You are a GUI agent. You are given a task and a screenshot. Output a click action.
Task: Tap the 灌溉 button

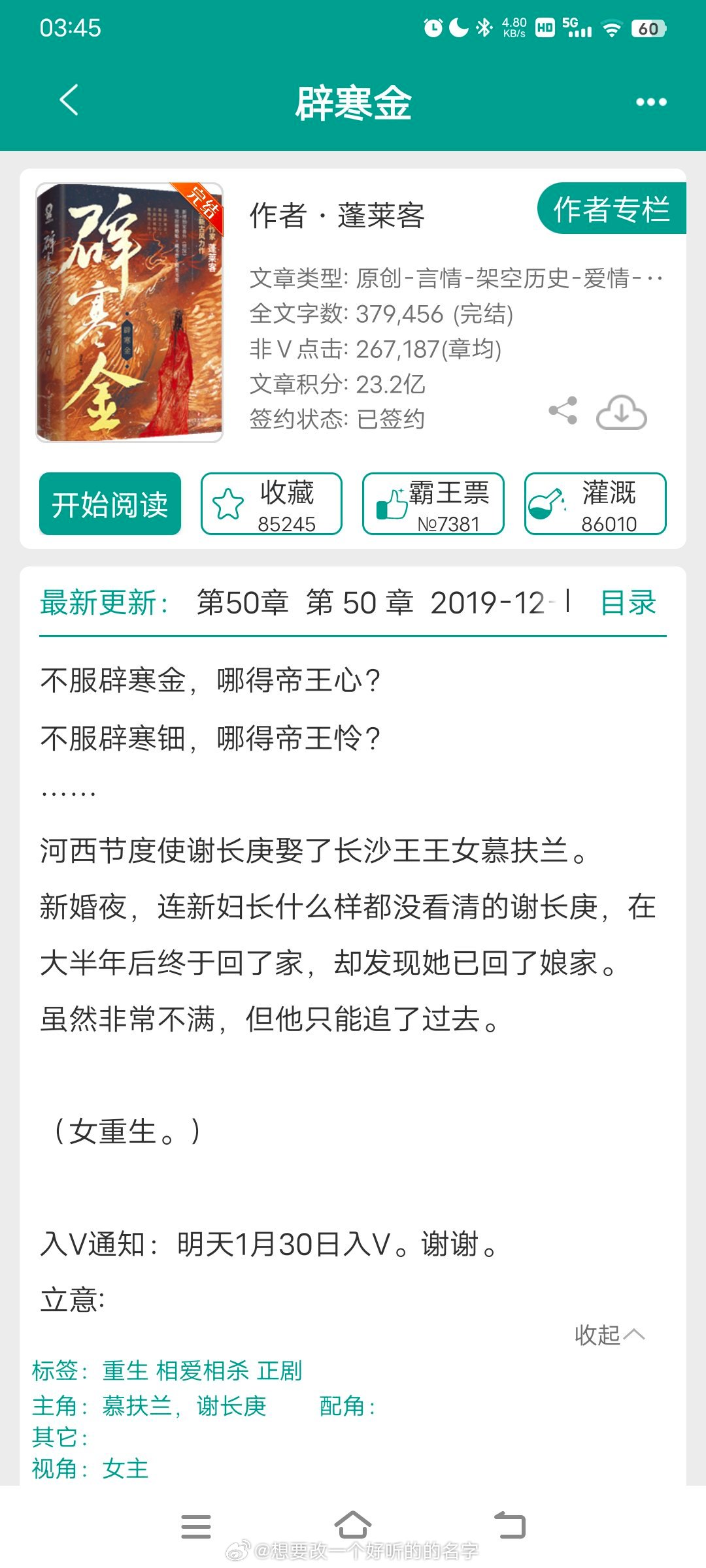tap(596, 504)
